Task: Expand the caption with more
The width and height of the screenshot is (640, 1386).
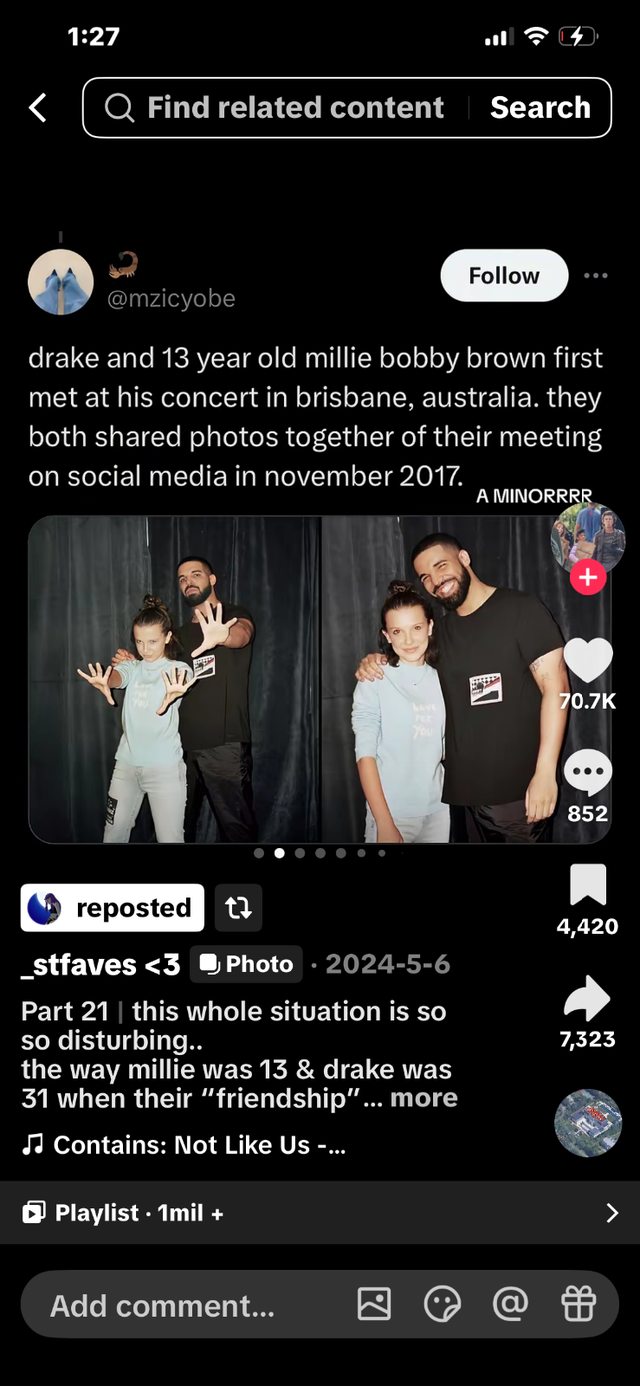Action: pyautogui.click(x=424, y=1098)
